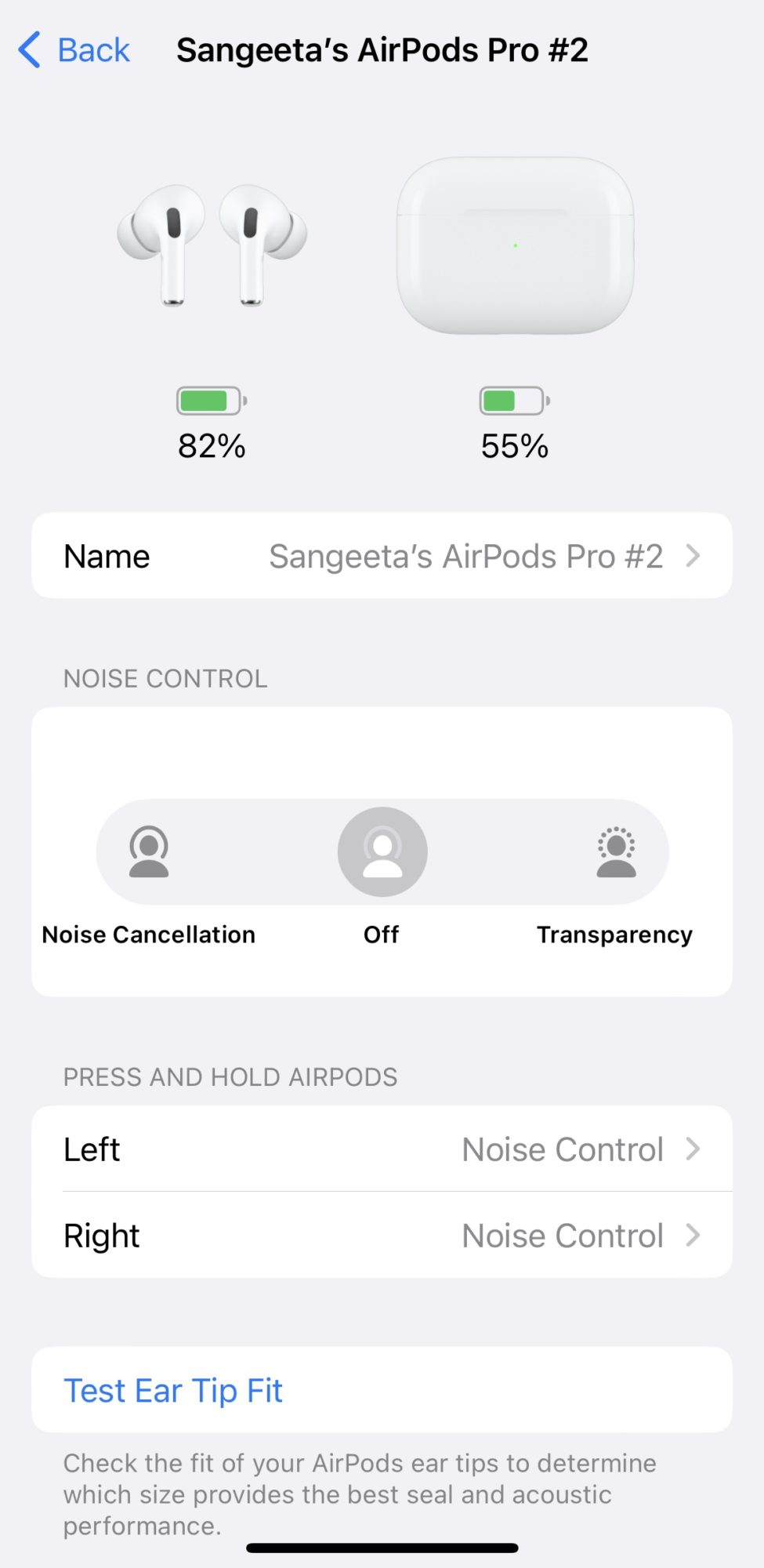This screenshot has width=764, height=1568.
Task: Tap the earbuds battery indicator icon
Action: pyautogui.click(x=210, y=401)
